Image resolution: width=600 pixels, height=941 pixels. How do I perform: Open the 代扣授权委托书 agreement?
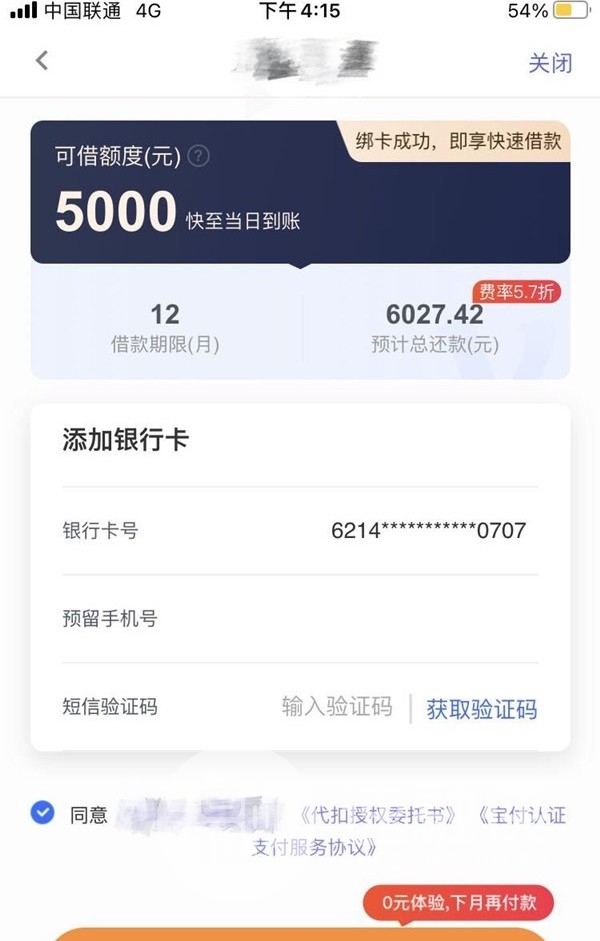380,814
